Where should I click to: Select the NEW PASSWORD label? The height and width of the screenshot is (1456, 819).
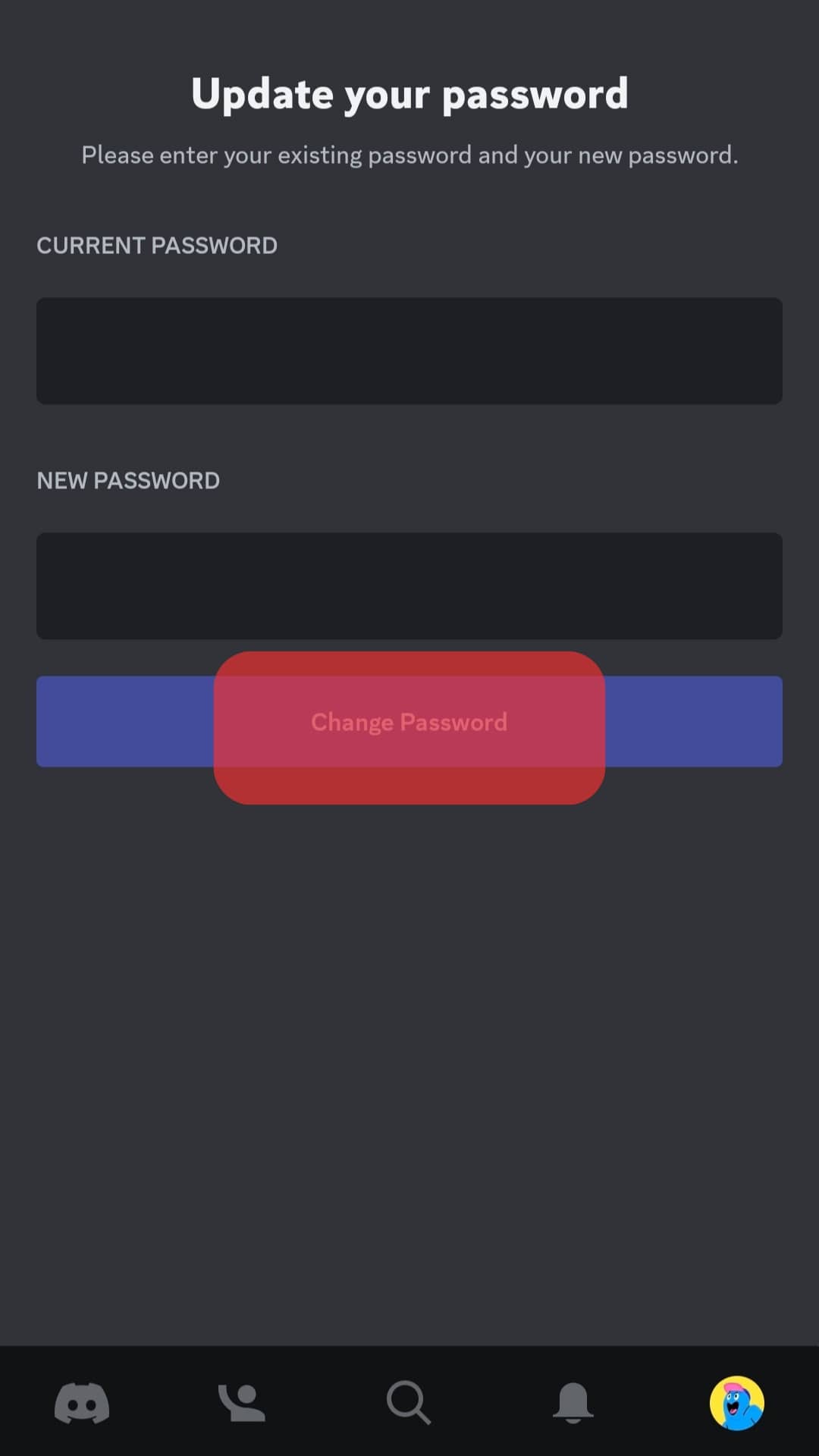click(x=128, y=480)
